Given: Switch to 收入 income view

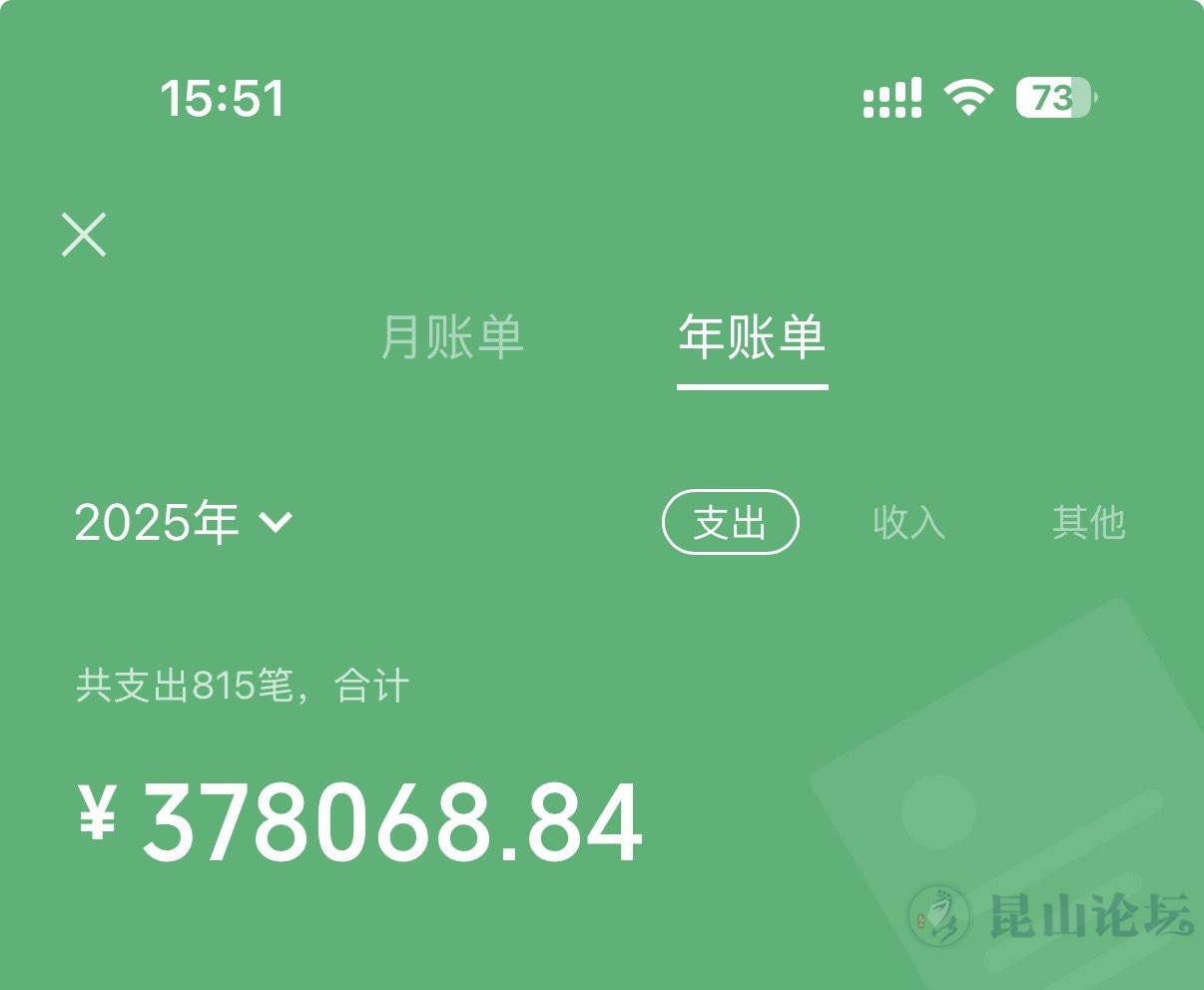Looking at the screenshot, I should pyautogui.click(x=908, y=522).
